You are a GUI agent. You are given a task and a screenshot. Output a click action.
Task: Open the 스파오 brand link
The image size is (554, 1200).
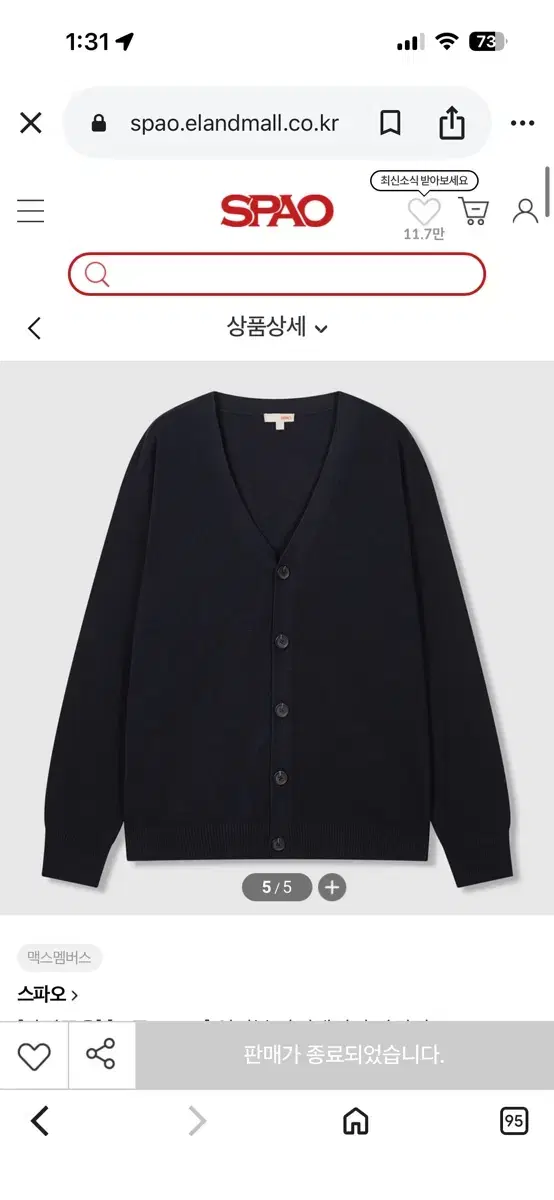tap(47, 994)
